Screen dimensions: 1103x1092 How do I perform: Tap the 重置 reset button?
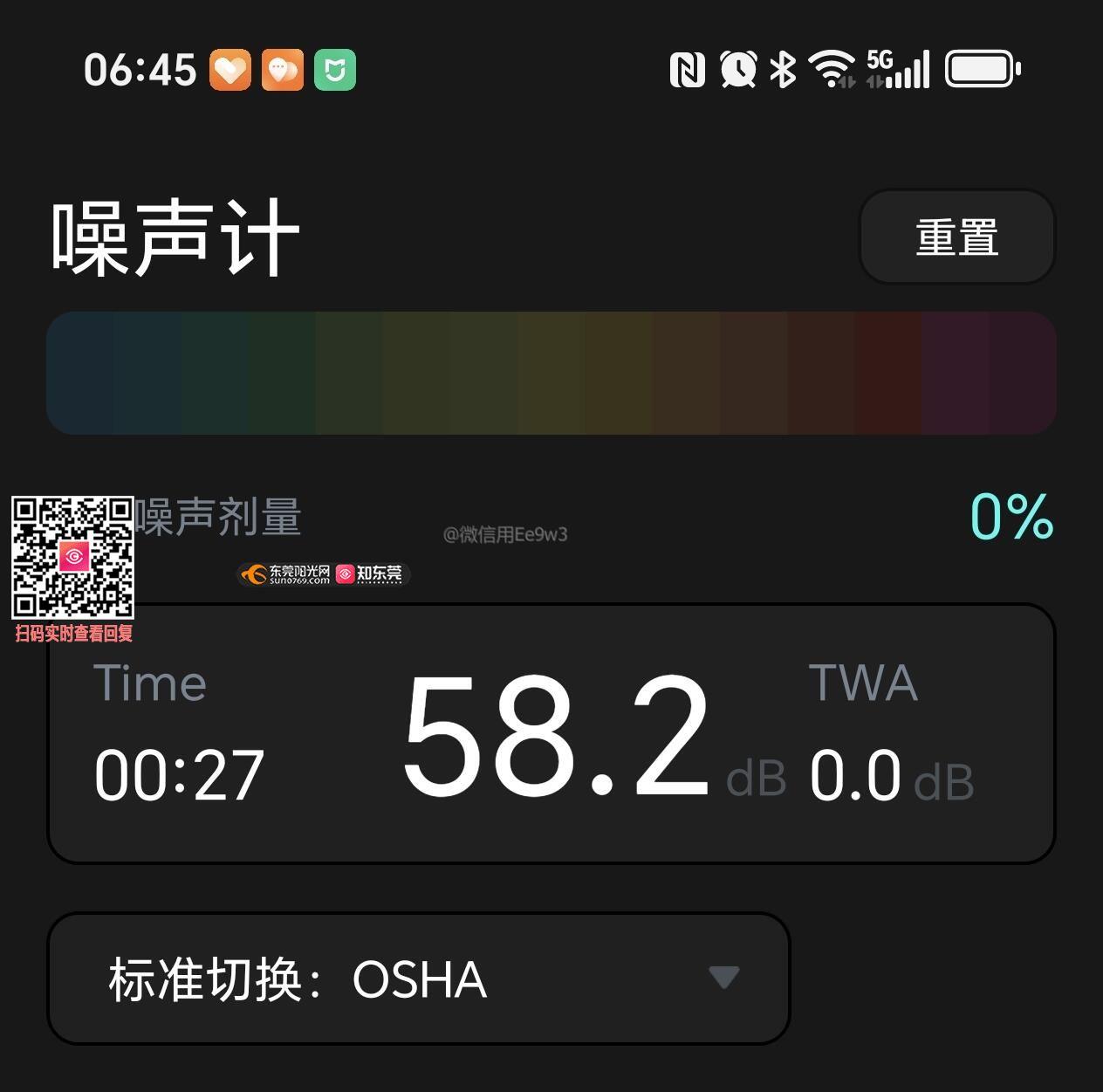956,237
